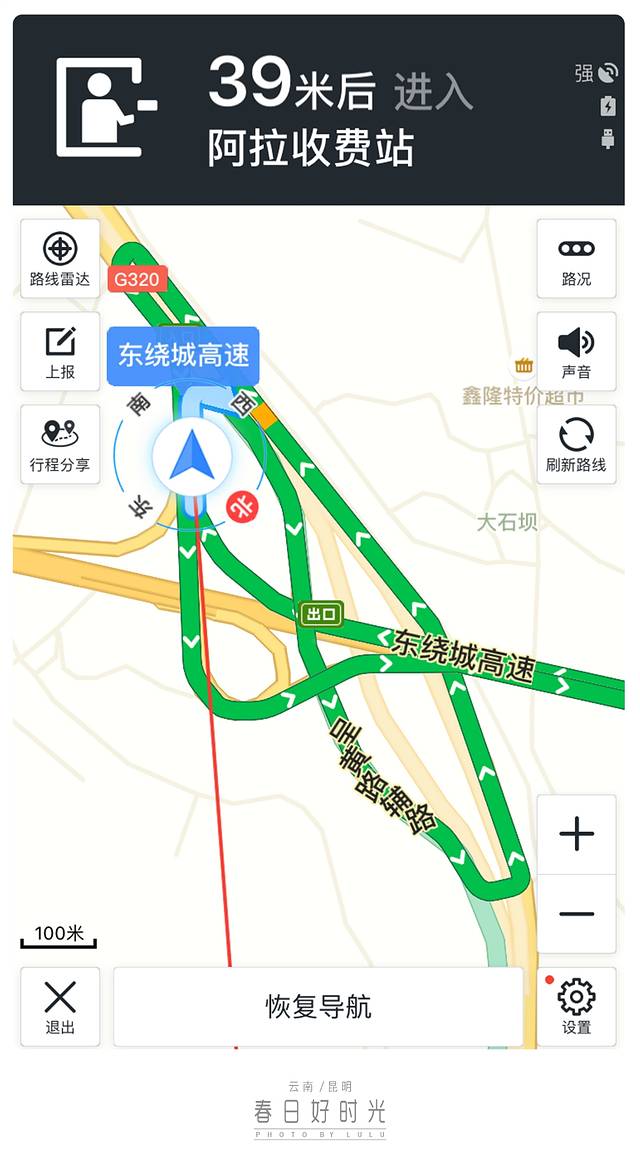Open 声音 sound settings
The image size is (640, 1158).
tap(576, 351)
